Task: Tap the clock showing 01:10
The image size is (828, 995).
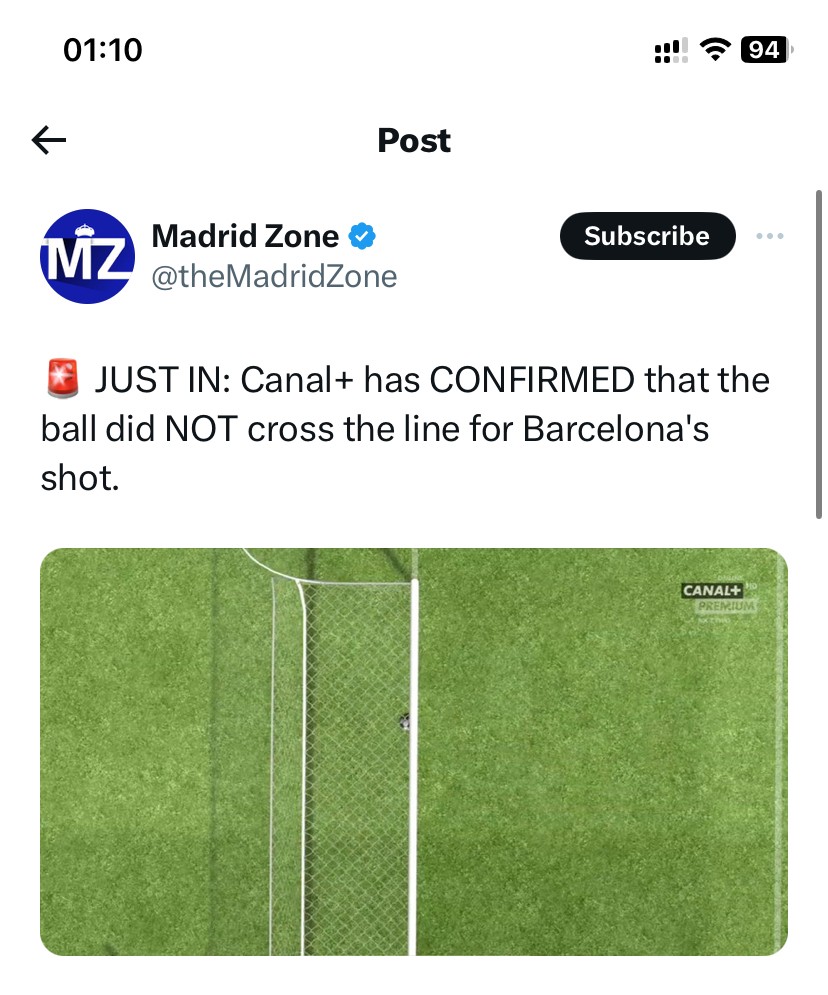Action: click(x=103, y=48)
